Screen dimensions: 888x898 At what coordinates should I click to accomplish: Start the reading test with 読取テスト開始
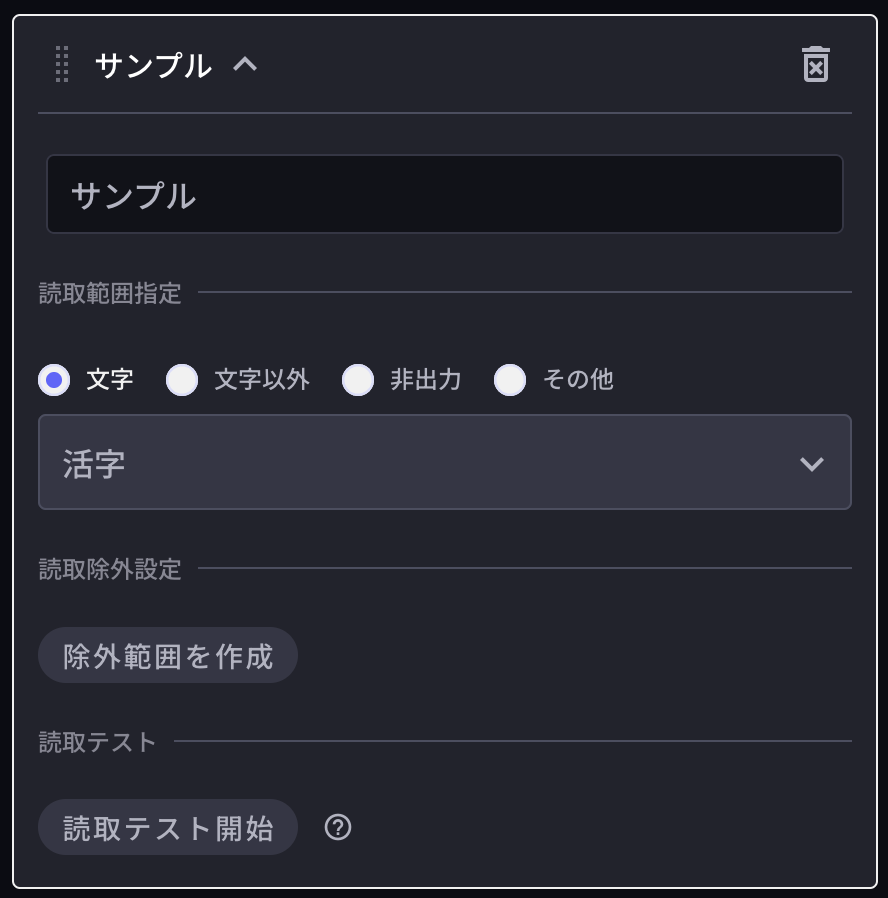pos(167,827)
